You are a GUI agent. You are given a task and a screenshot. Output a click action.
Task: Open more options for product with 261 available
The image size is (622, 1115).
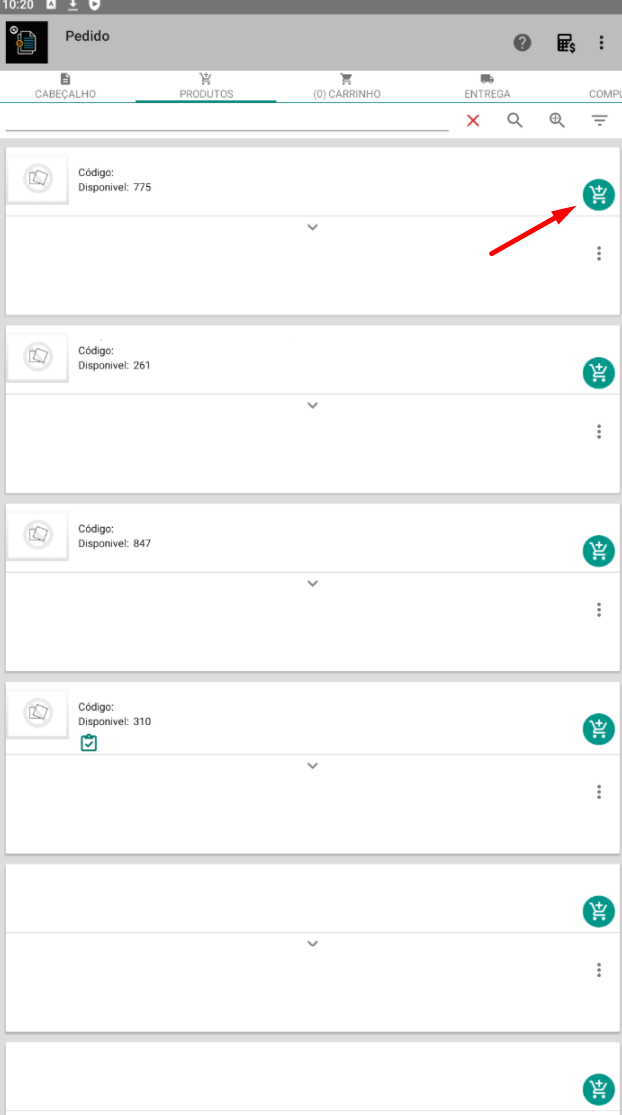[599, 432]
